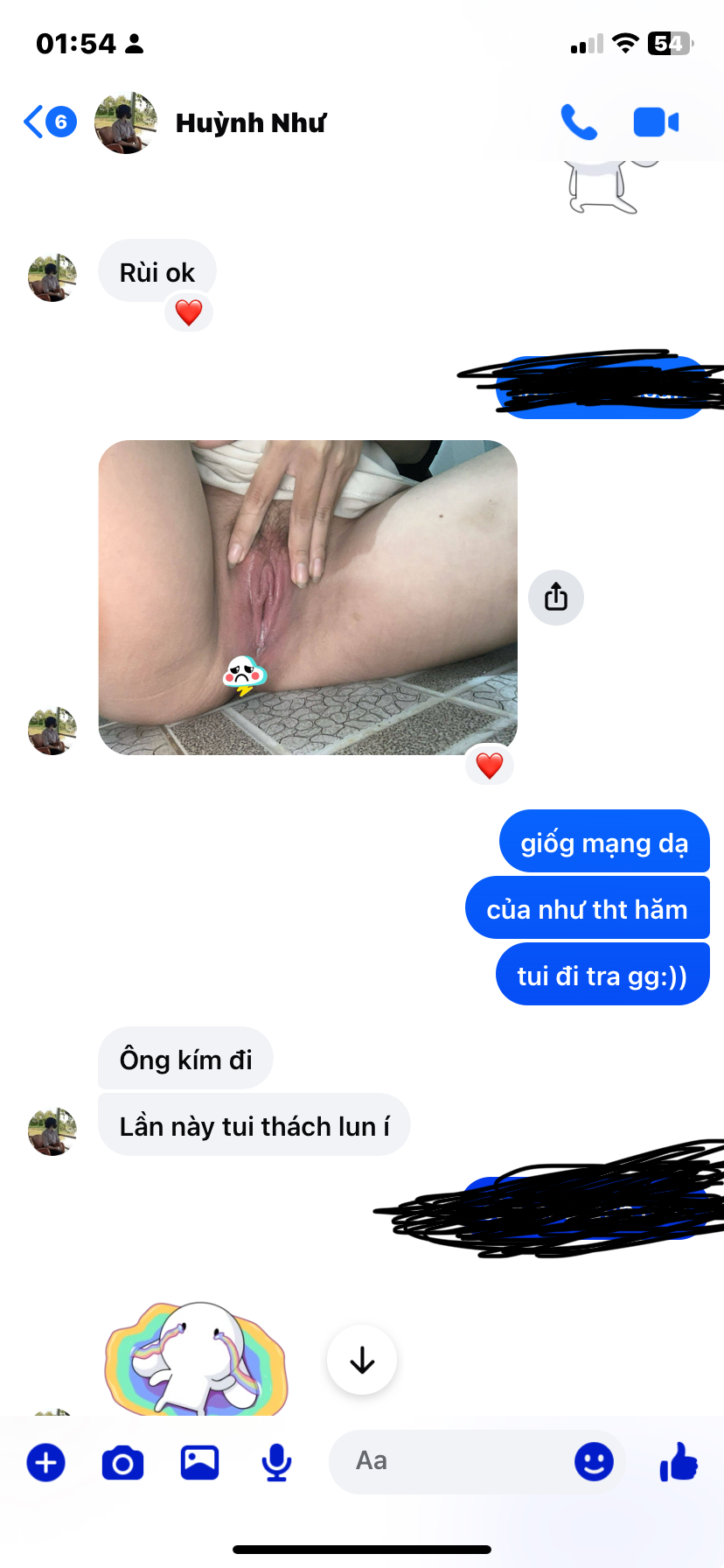Open the emoji and sticker picker
724x1568 pixels.
tap(594, 1460)
